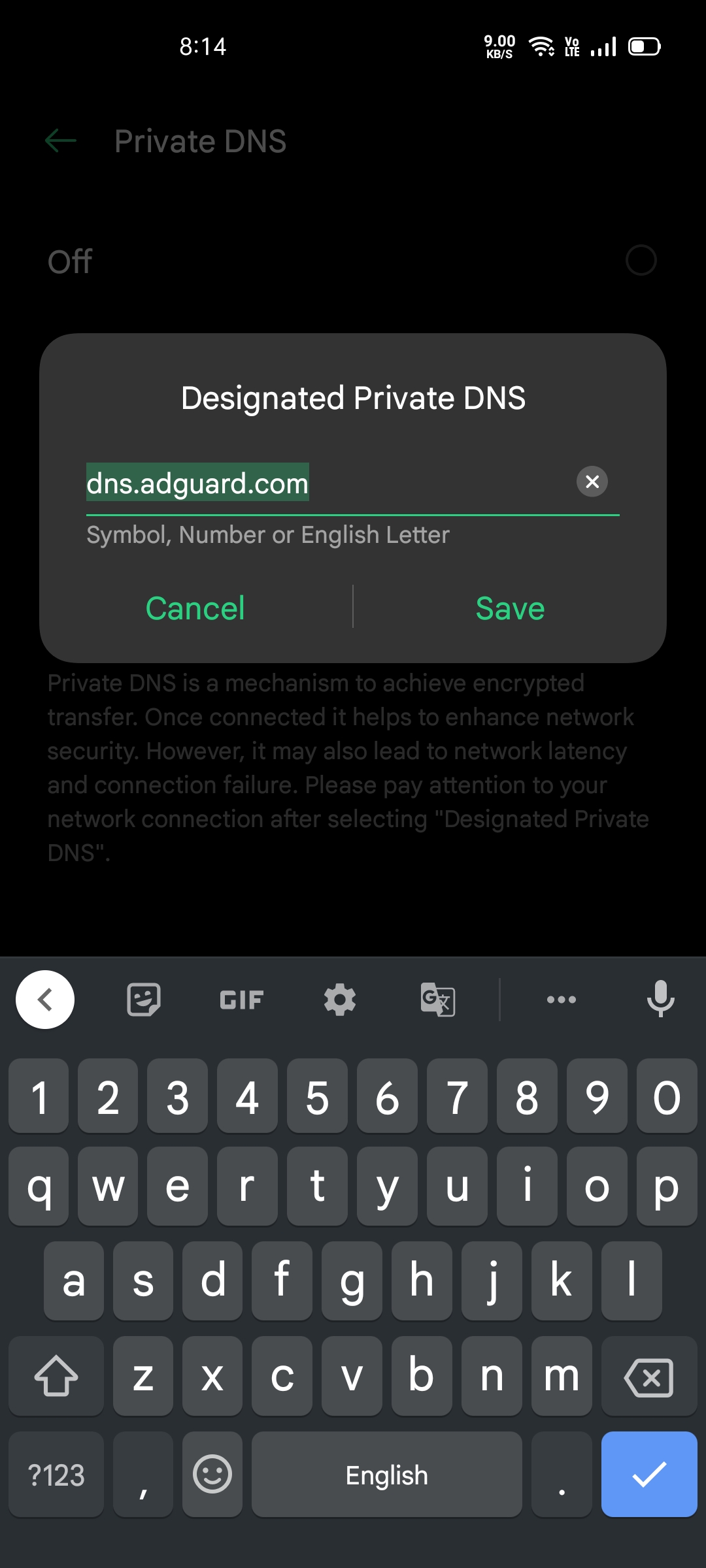Open keyboard sticker panel

click(143, 1000)
